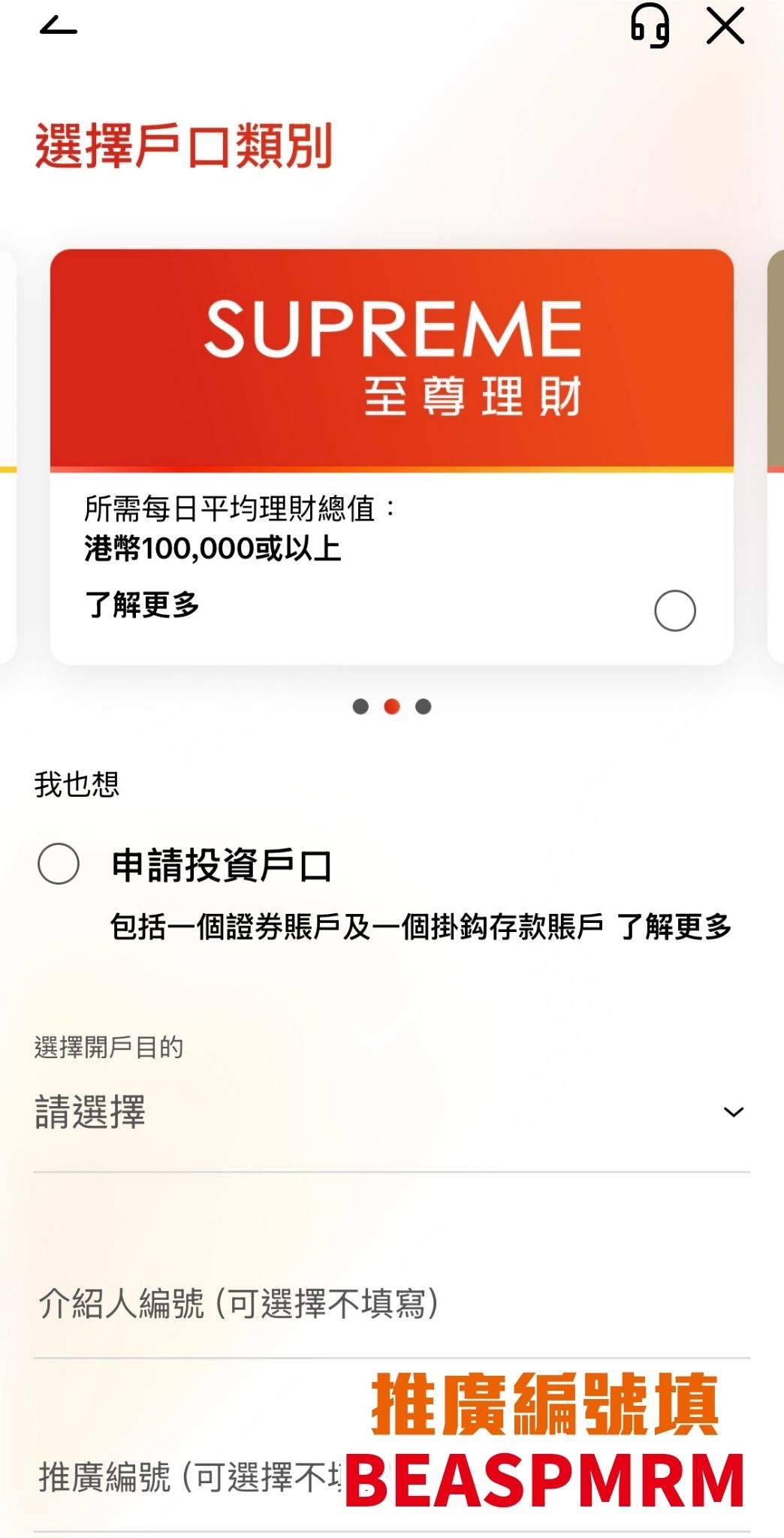Tap the chevron beside 請選擇
Viewport: 784px width, 1538px height.
coord(732,1112)
